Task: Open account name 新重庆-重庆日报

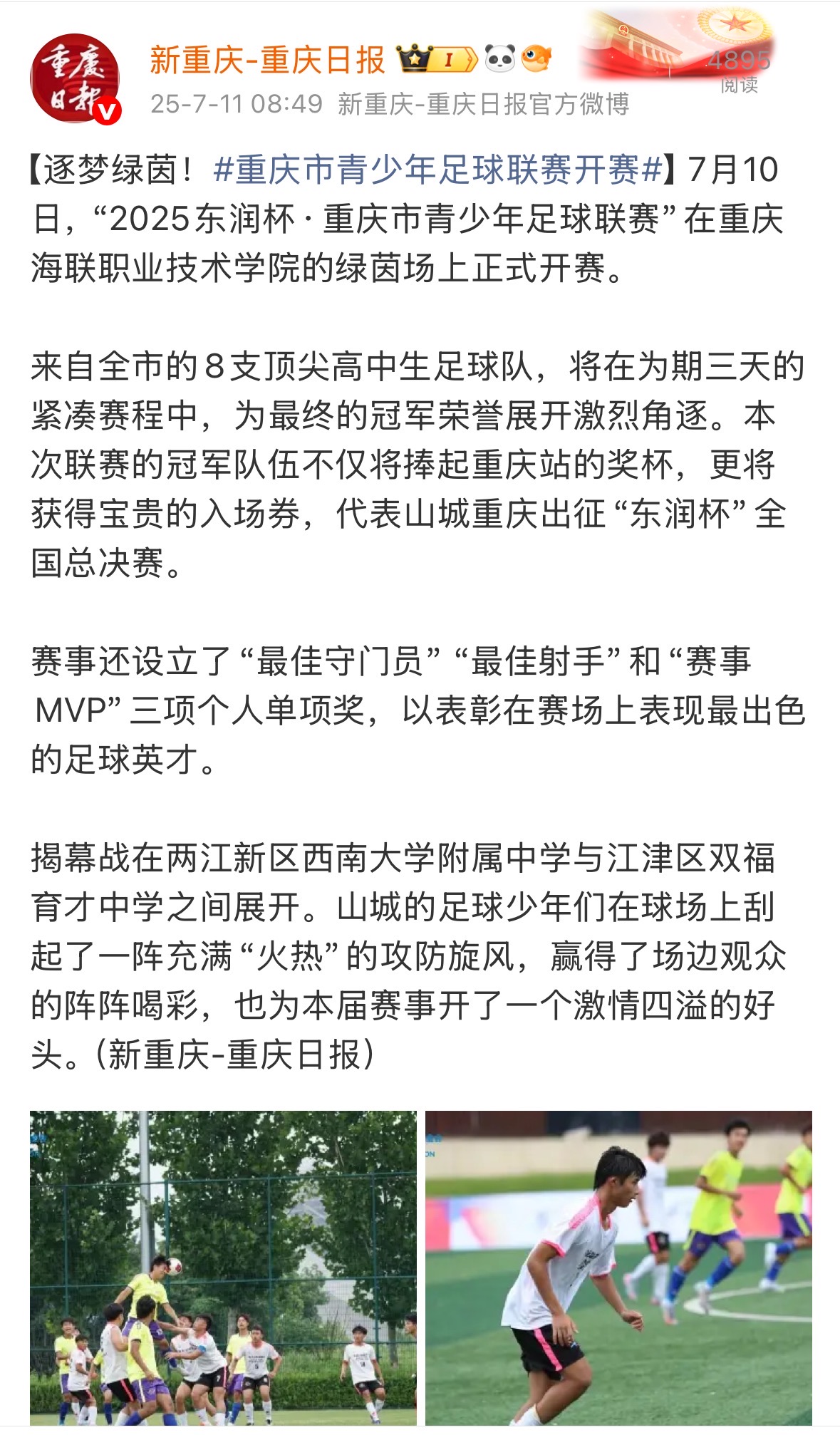Action: tap(267, 60)
